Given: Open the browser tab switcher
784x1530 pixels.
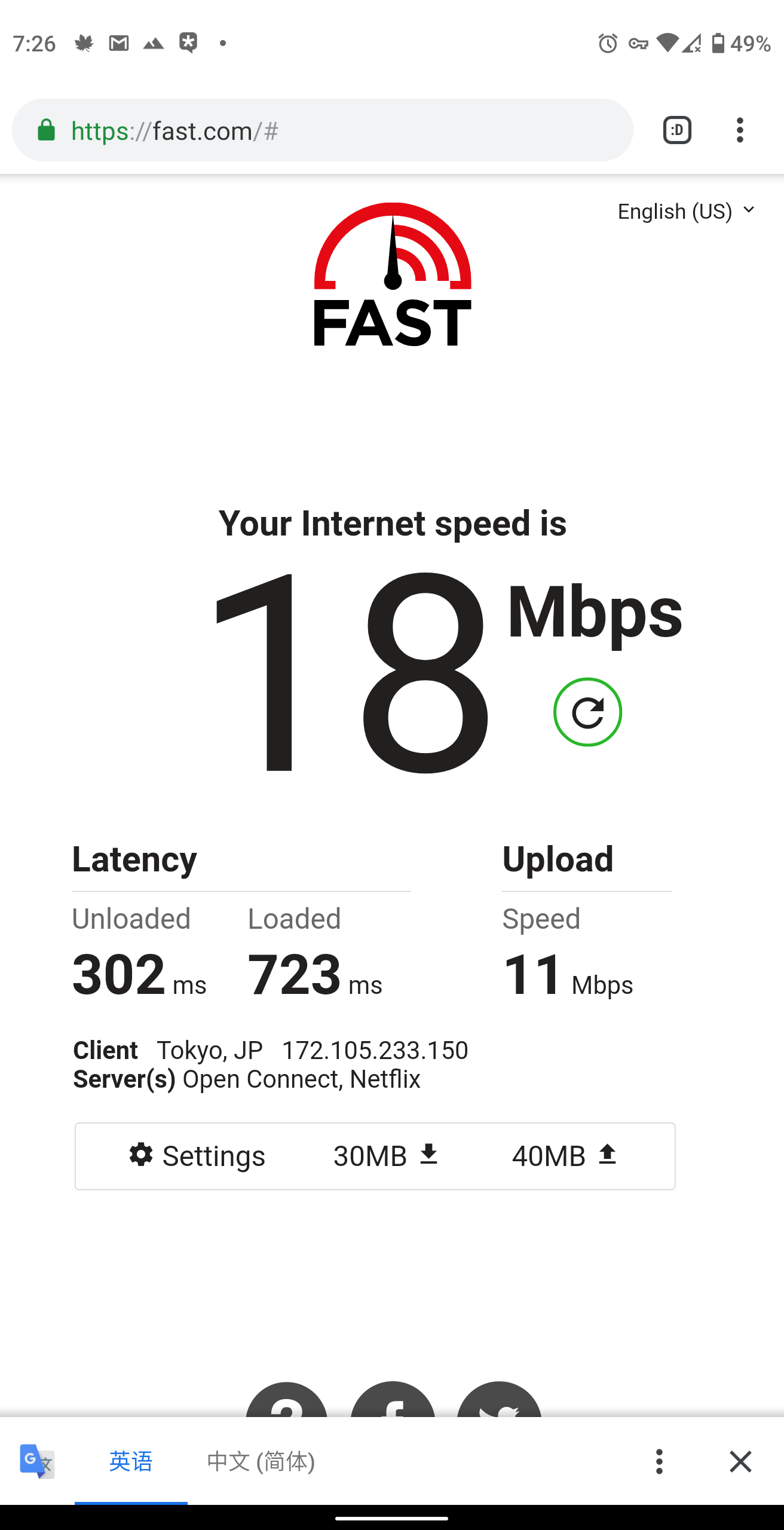Looking at the screenshot, I should [677, 130].
